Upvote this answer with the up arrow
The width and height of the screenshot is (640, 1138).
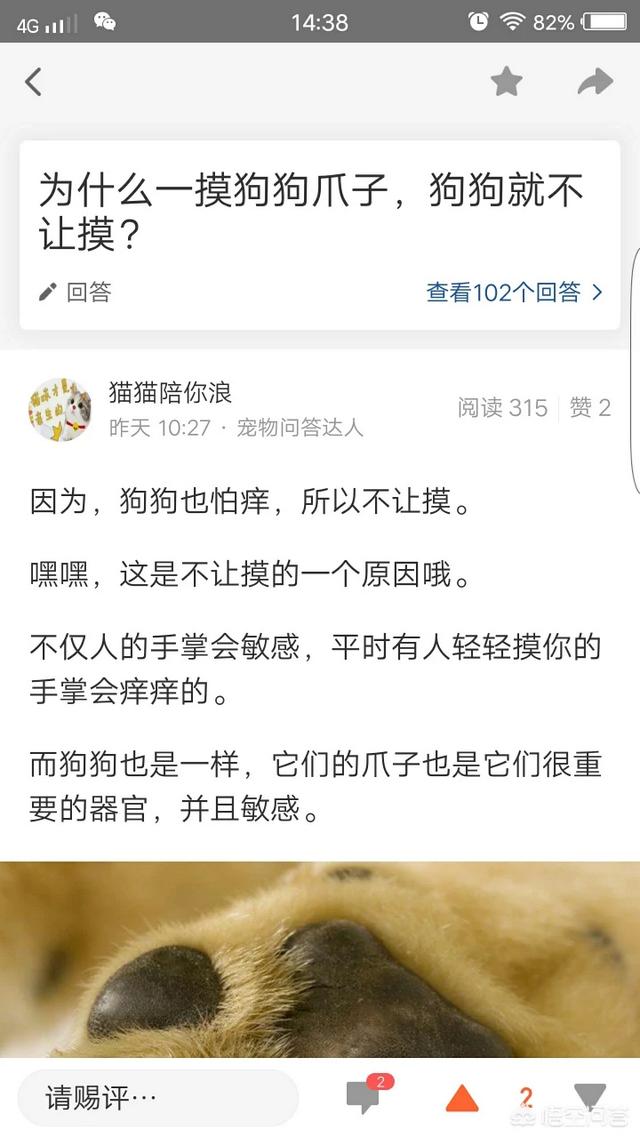point(461,1098)
